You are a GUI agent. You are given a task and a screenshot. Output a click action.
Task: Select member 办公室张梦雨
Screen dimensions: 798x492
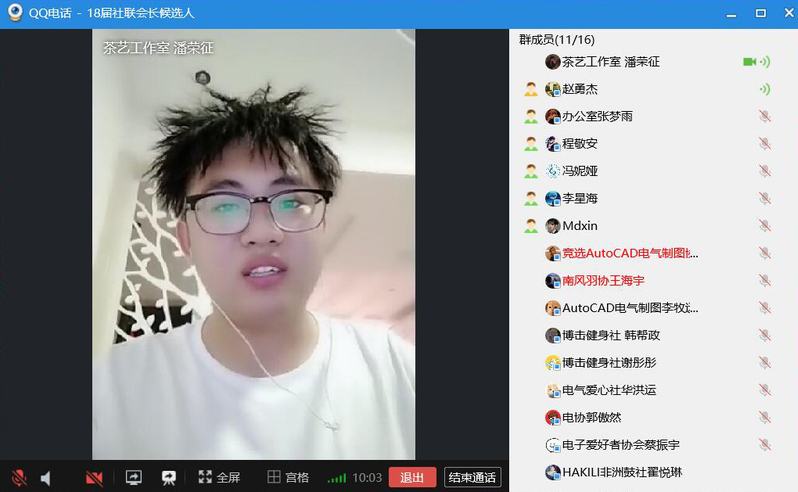tap(597, 116)
